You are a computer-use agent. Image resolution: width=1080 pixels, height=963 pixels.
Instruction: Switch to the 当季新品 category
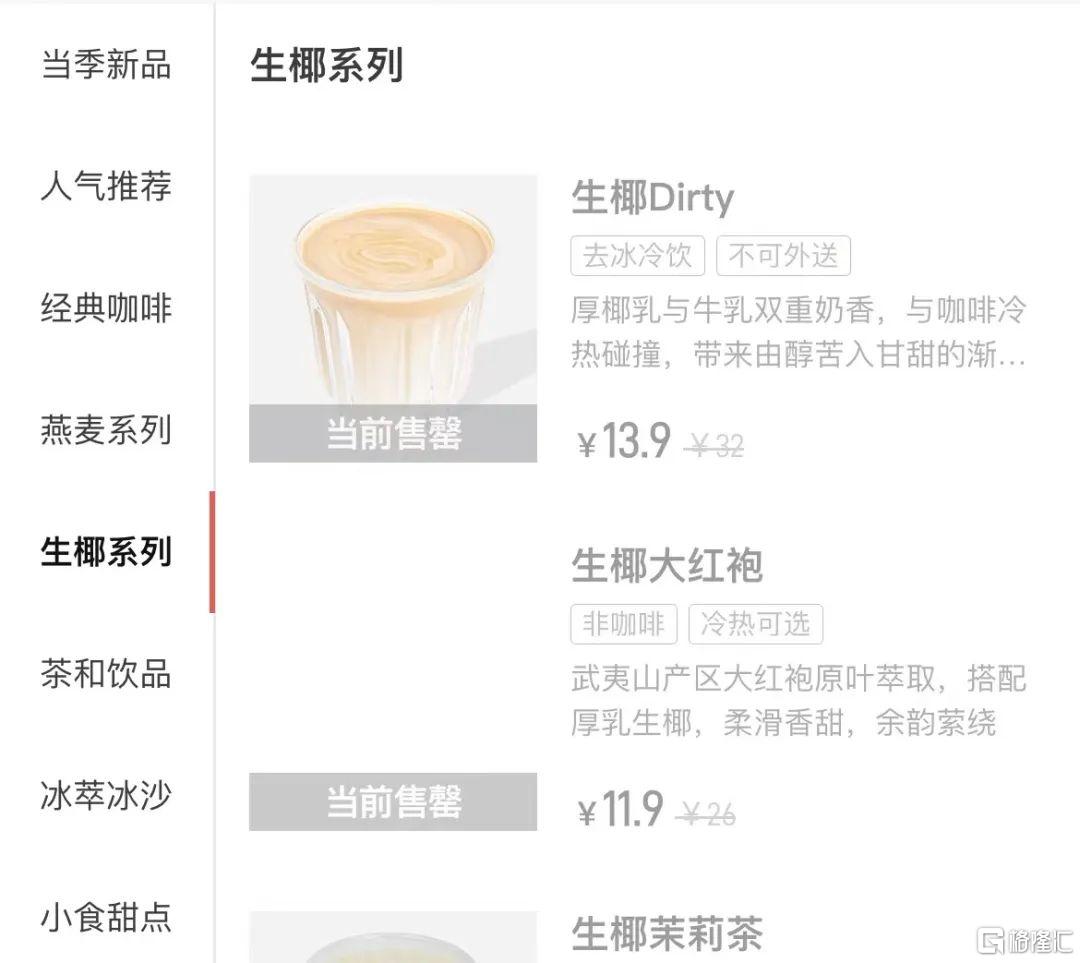tap(106, 65)
